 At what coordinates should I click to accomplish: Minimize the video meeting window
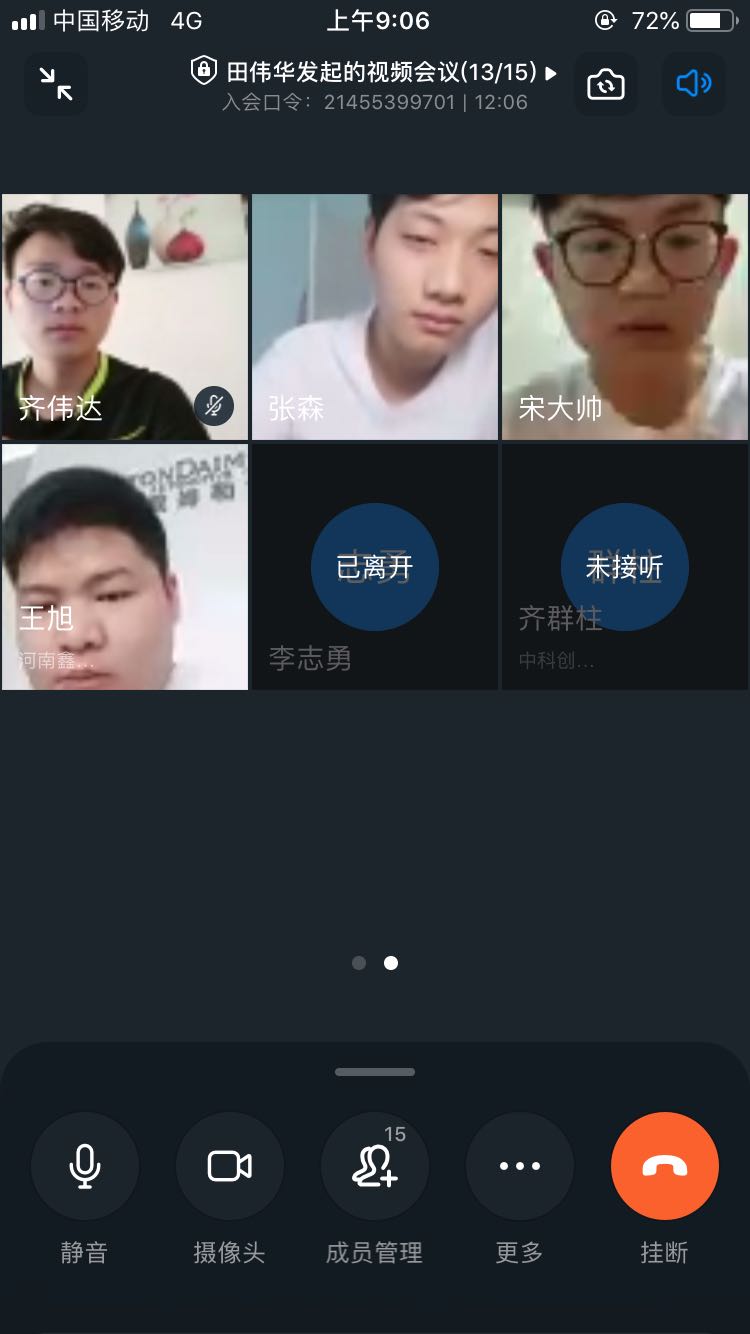coord(56,84)
